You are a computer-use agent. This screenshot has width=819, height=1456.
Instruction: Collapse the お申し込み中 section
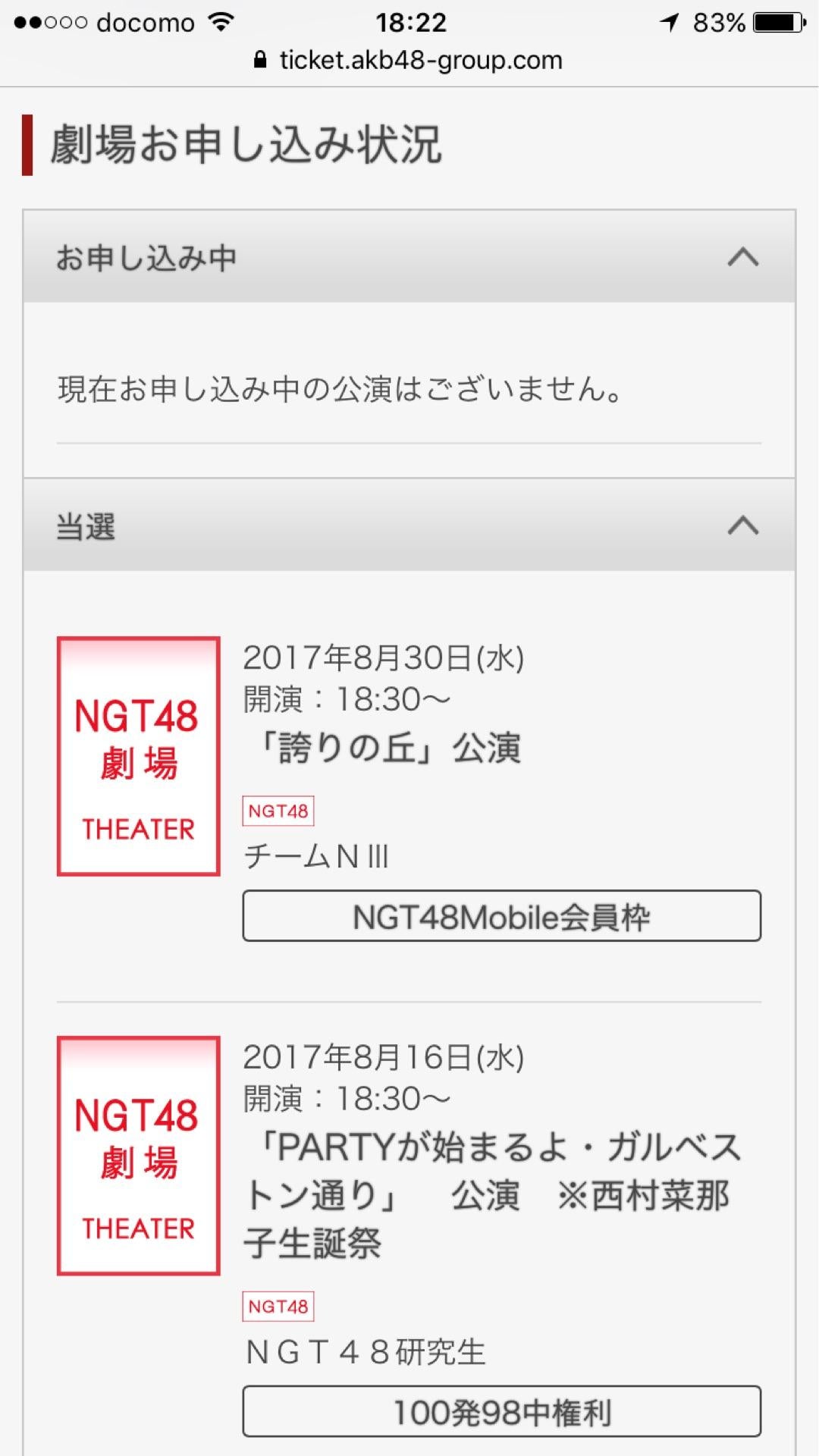[x=742, y=258]
